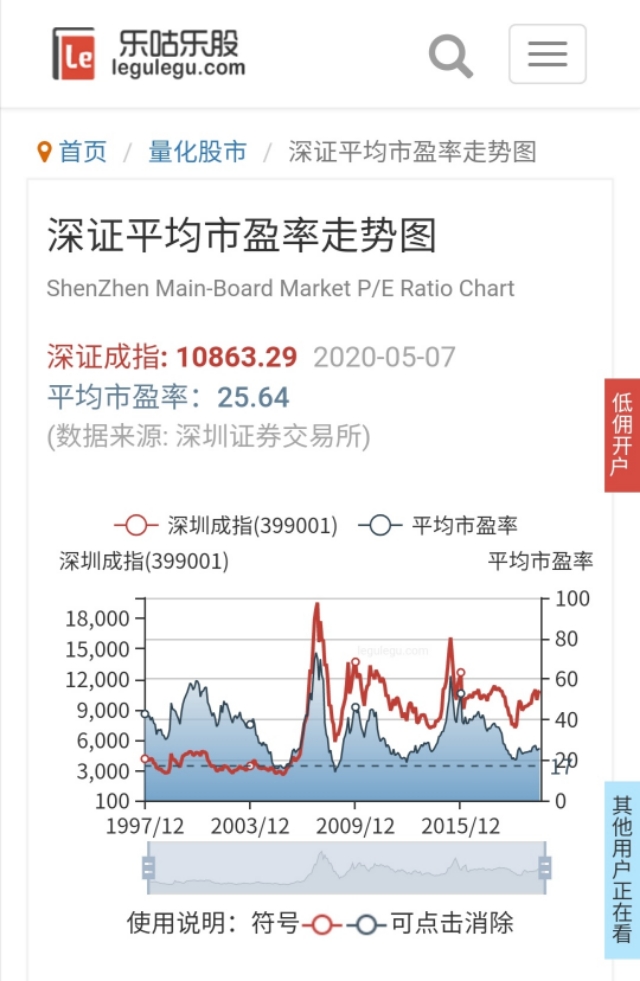Open the legulegu.com logo home link
Screen dimensions: 640x981
coord(148,54)
